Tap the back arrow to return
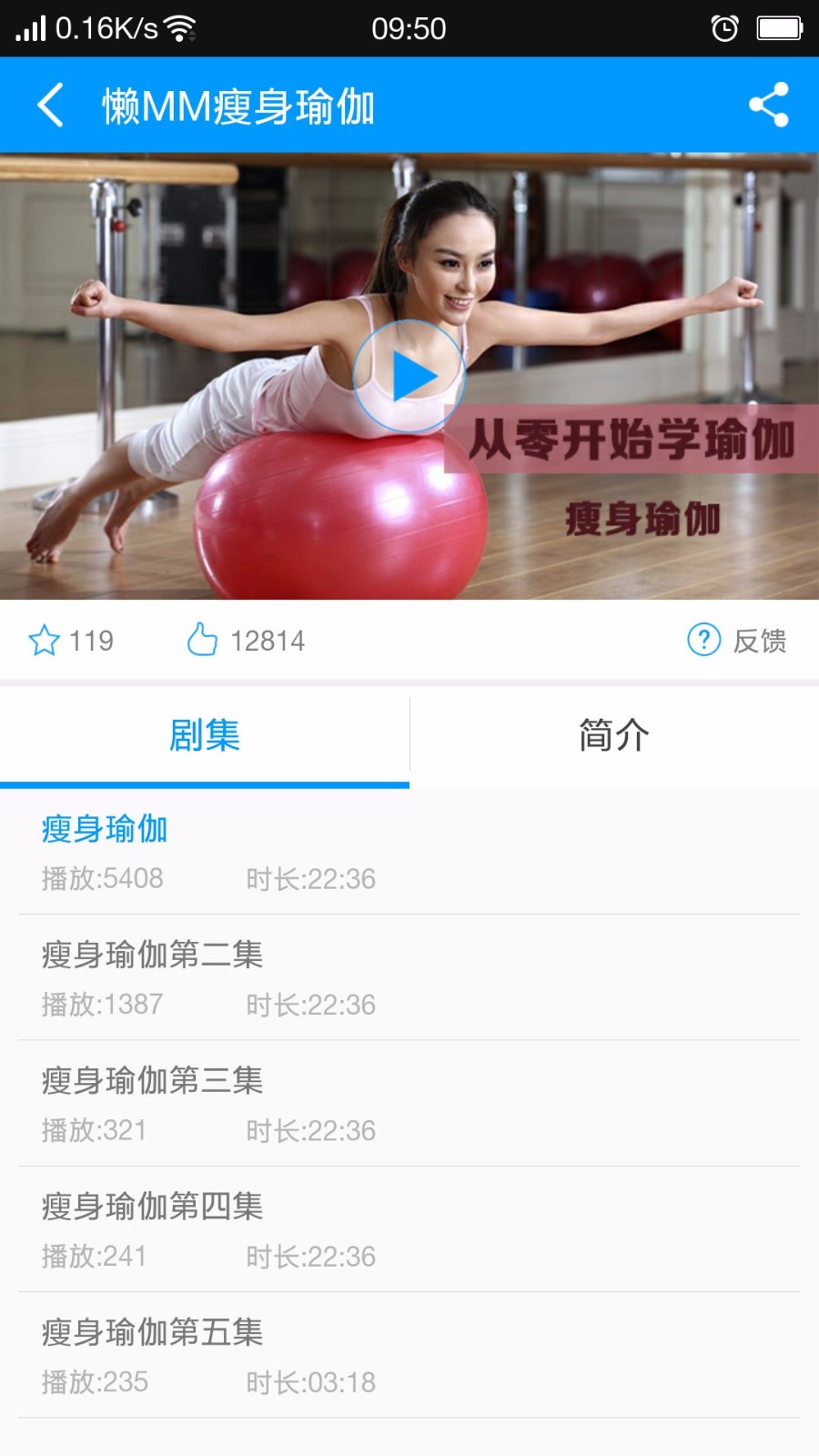 coord(50,104)
